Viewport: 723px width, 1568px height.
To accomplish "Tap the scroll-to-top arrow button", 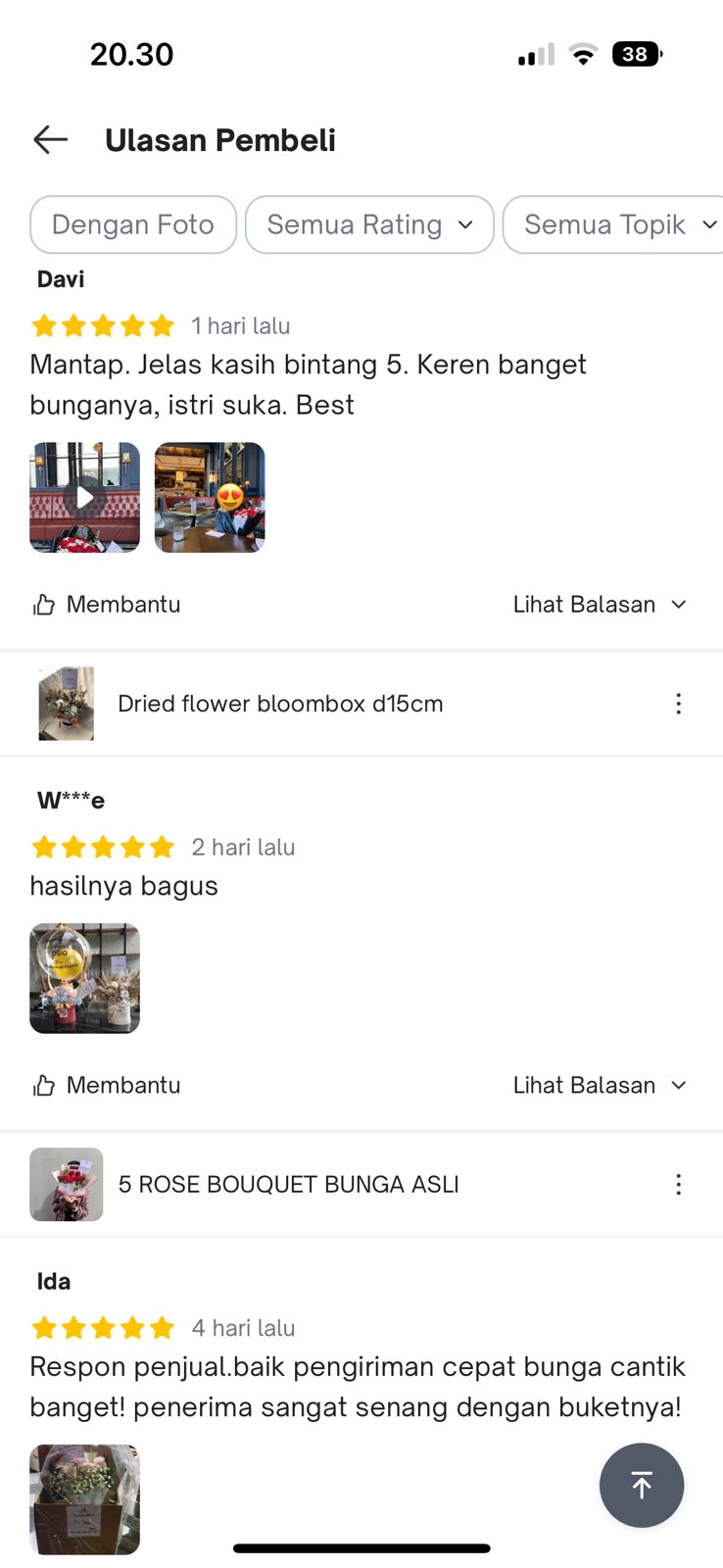I will tap(642, 1485).
